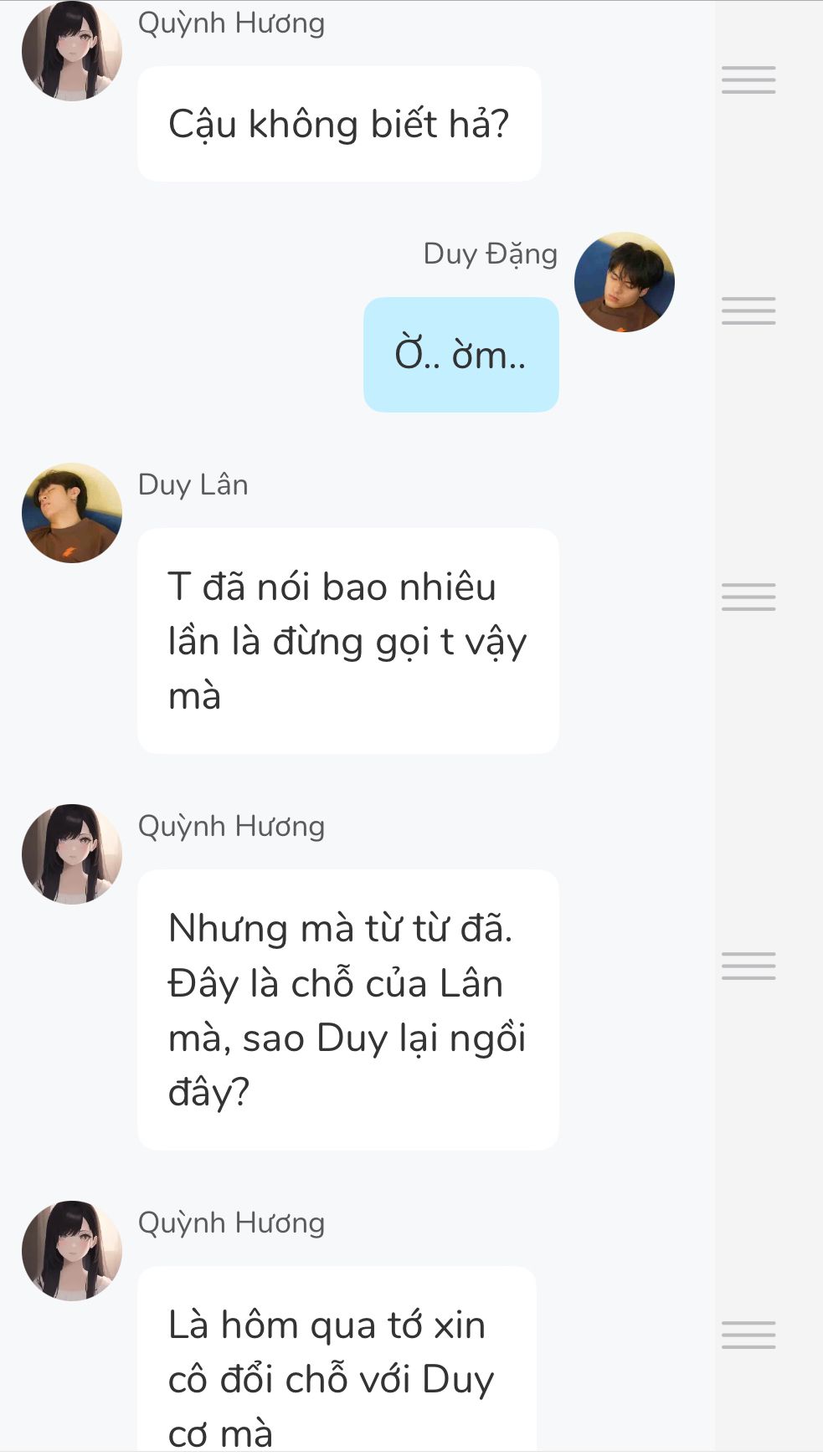Open the "Cậu không biết hả?" message bubble
The image size is (823, 1456).
coord(339,124)
